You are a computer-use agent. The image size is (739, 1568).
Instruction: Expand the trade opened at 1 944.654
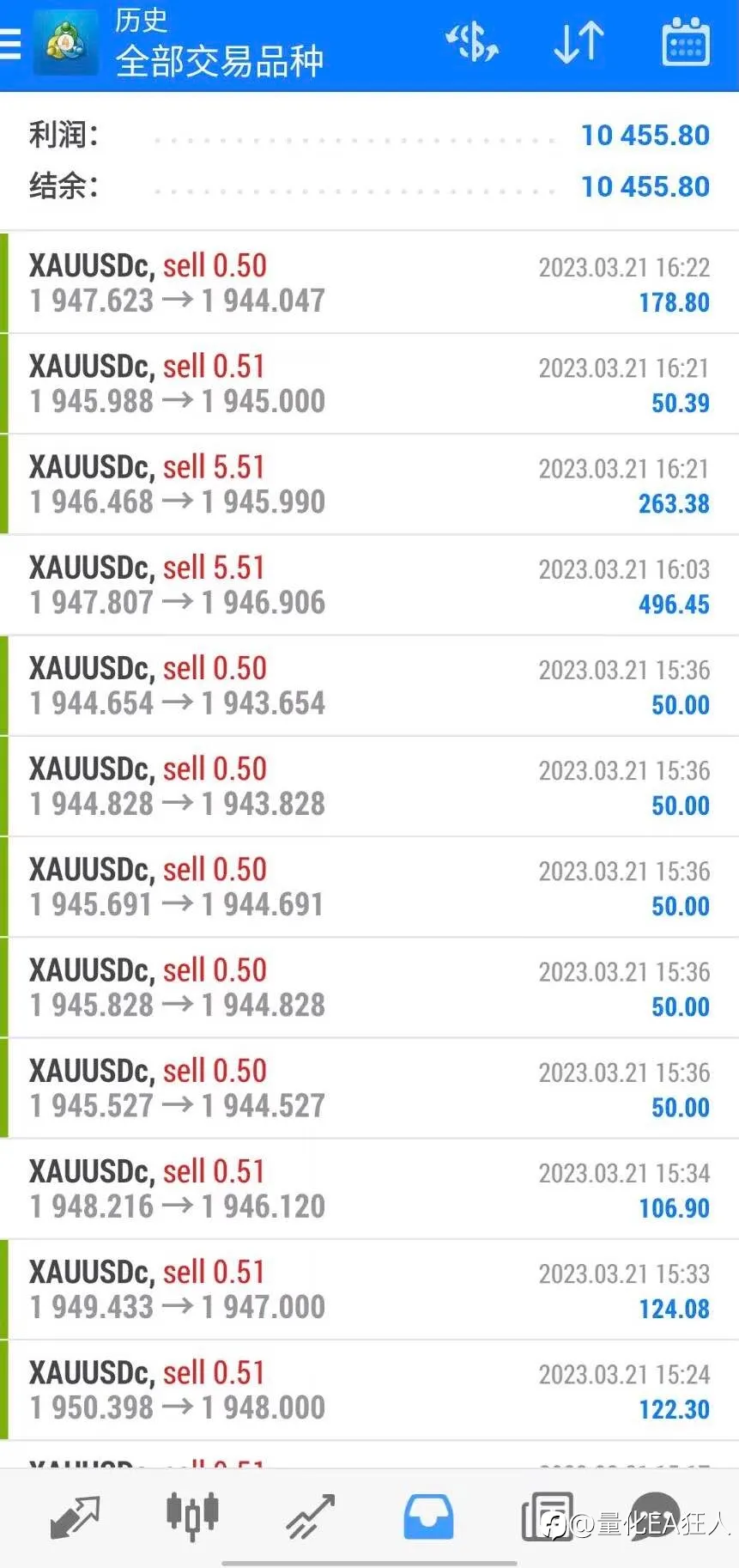(x=369, y=685)
